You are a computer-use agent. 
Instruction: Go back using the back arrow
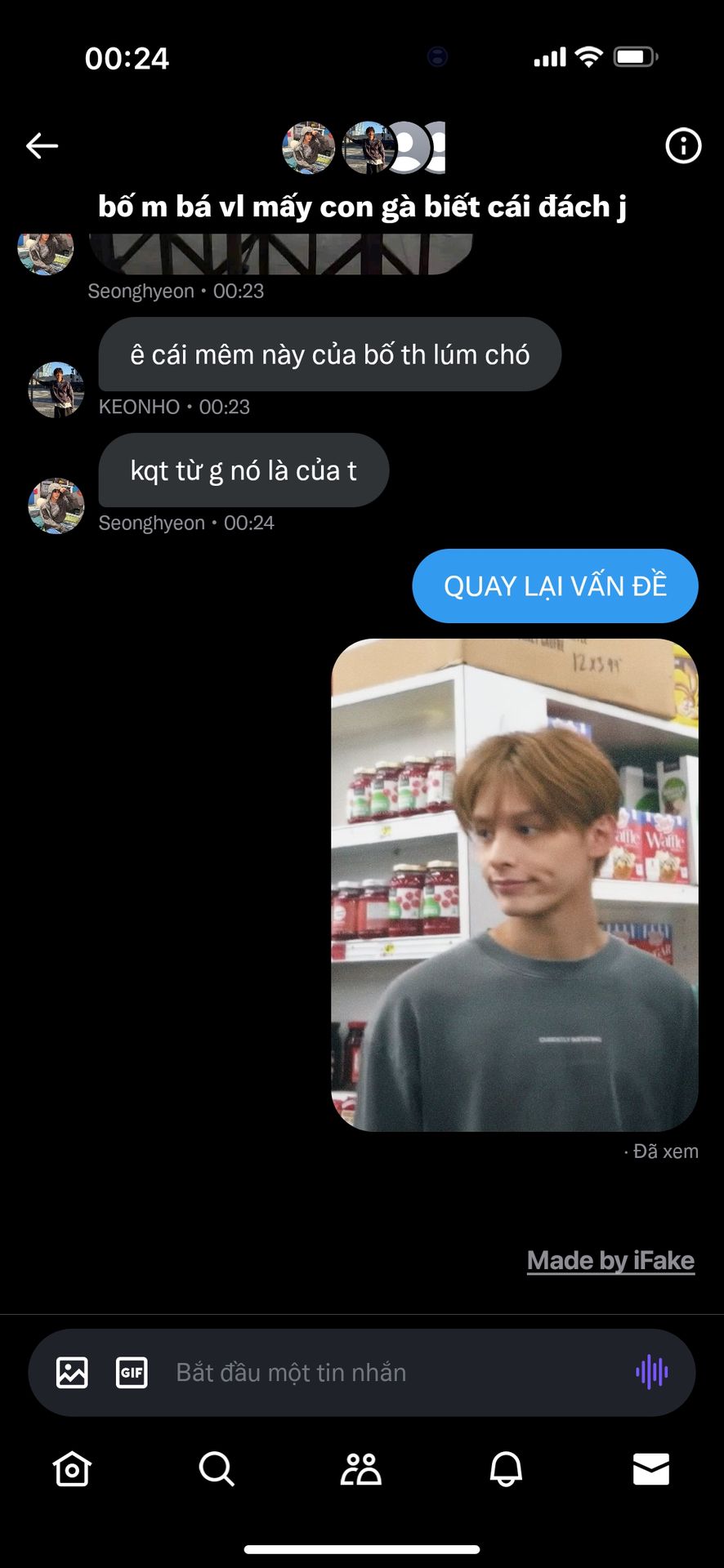point(42,146)
